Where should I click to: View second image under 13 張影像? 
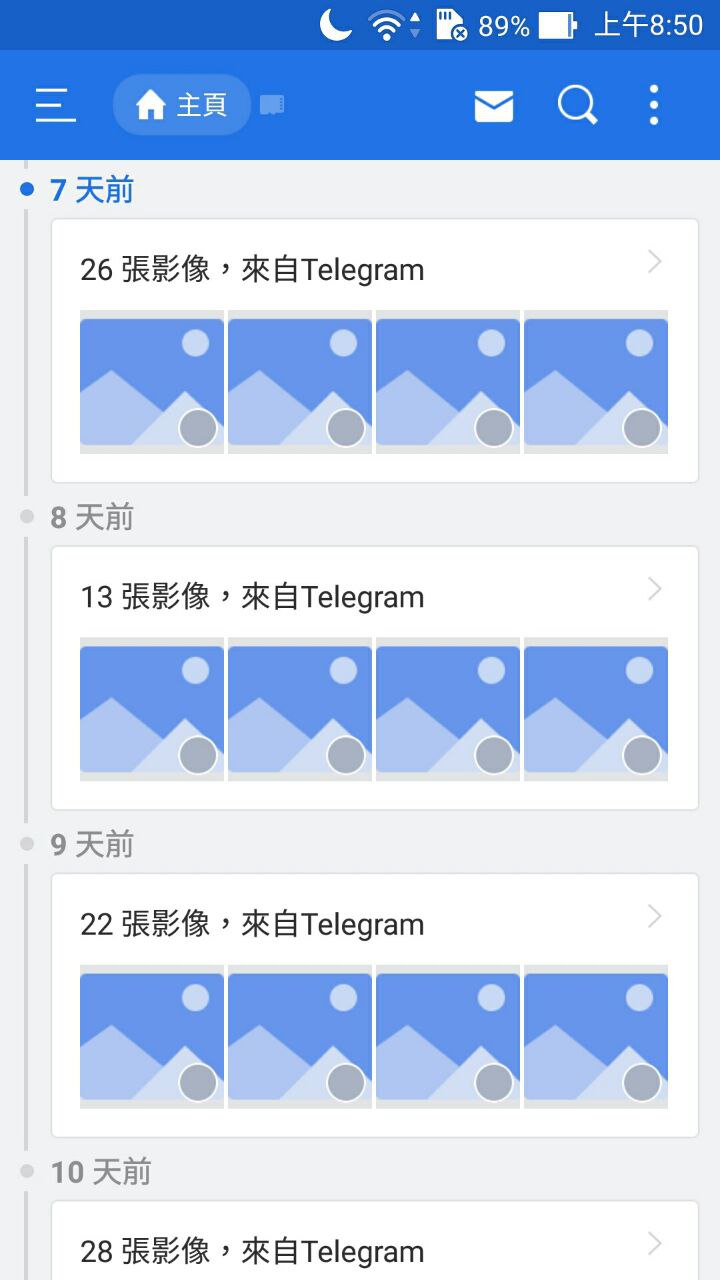(x=300, y=709)
